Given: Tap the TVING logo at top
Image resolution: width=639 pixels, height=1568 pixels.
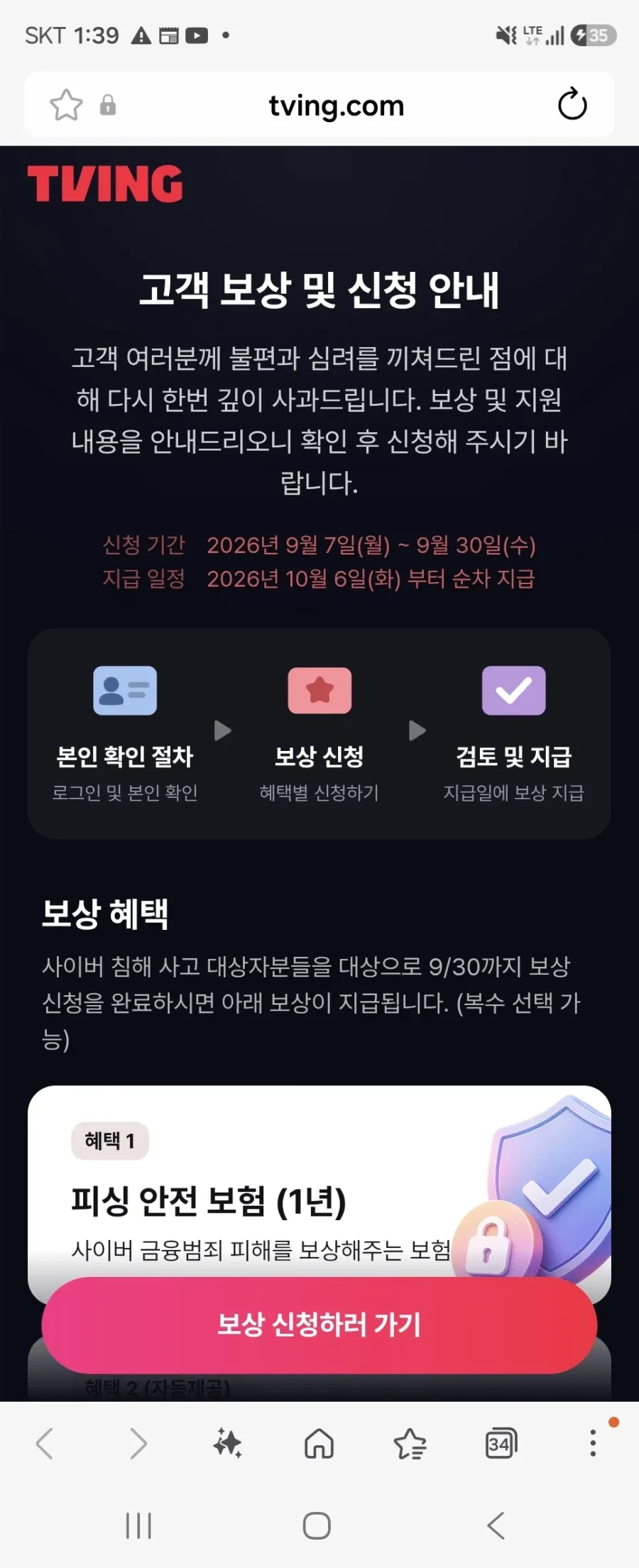Looking at the screenshot, I should click(105, 184).
